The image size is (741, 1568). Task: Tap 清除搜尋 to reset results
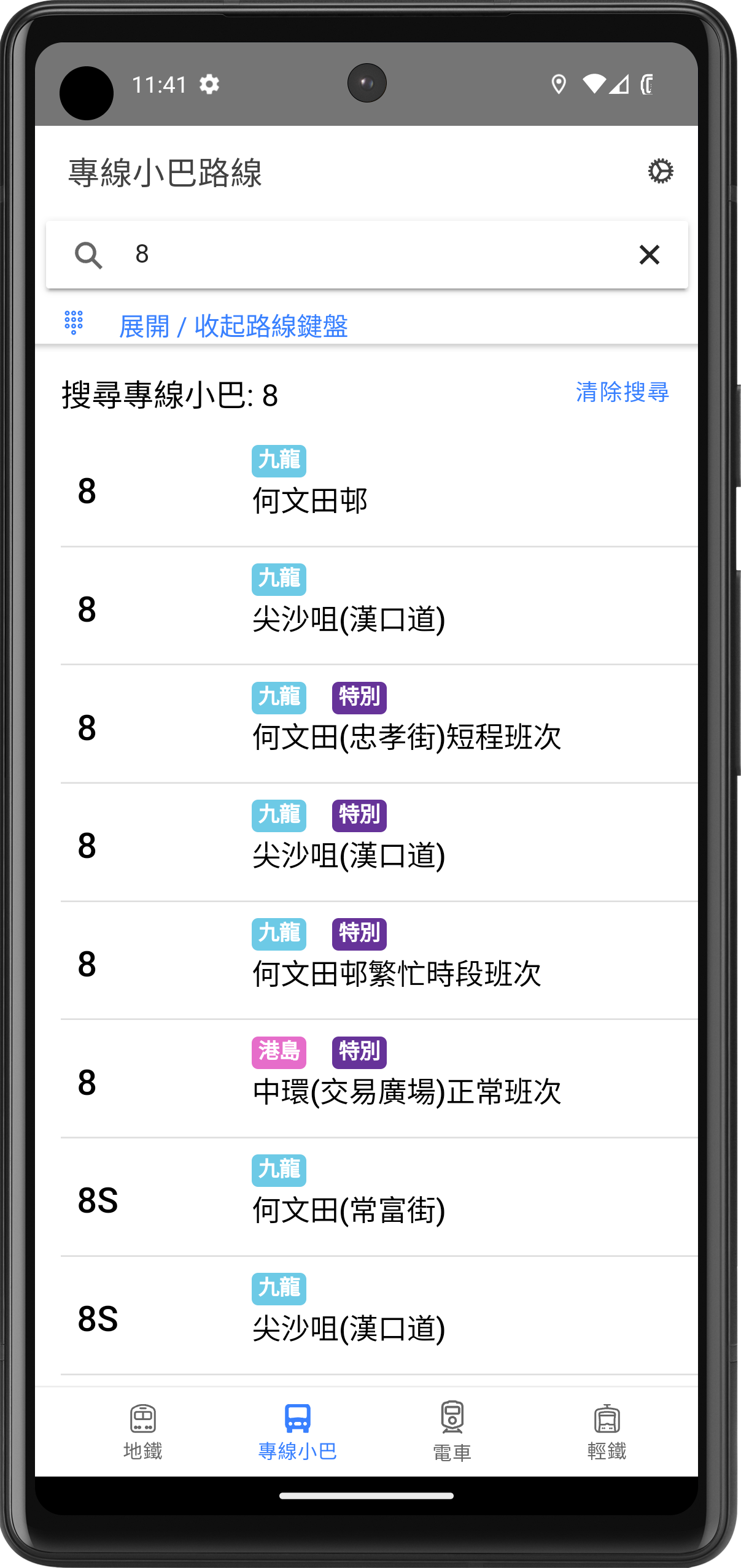click(x=622, y=392)
